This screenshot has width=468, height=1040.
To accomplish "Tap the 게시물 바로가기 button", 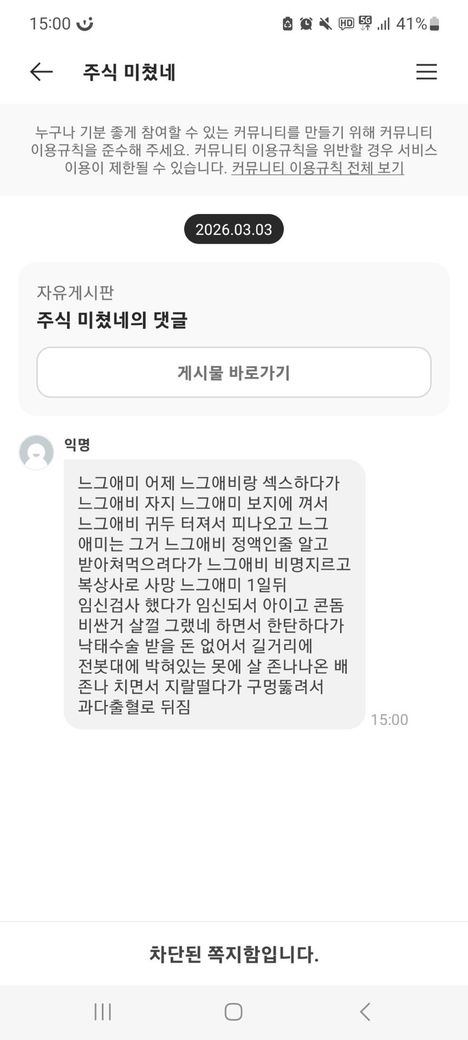I will coord(234,372).
